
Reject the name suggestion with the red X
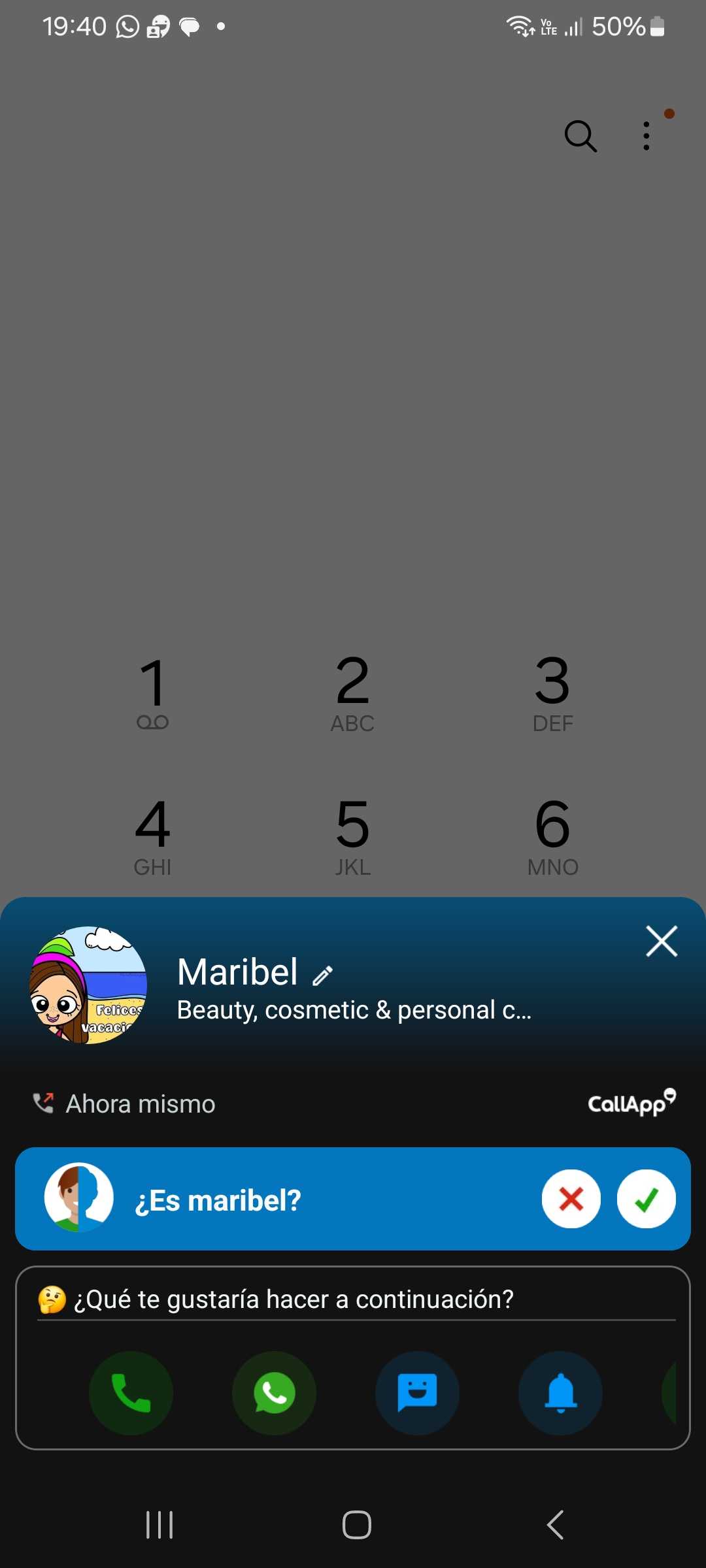tap(571, 1199)
